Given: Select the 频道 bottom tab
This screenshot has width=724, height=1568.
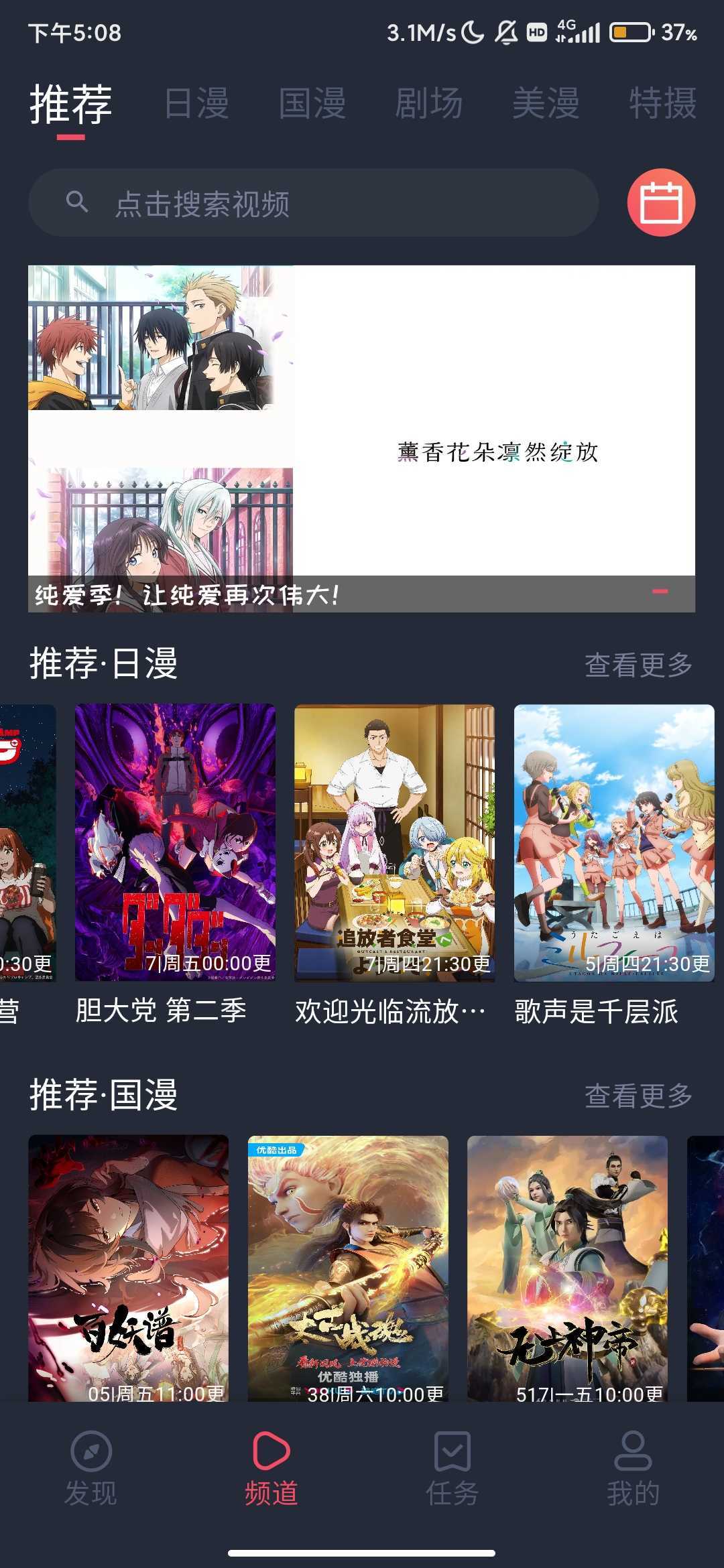Looking at the screenshot, I should 271,1469.
